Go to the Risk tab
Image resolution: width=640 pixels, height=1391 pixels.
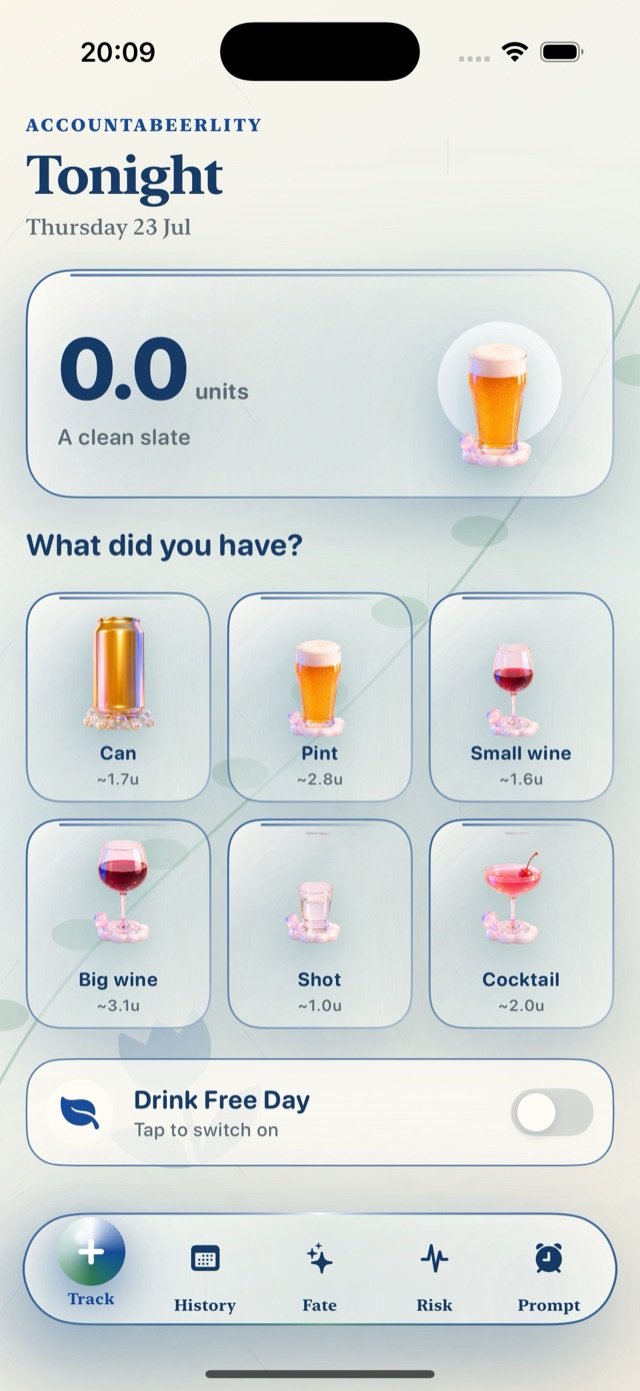[434, 1278]
